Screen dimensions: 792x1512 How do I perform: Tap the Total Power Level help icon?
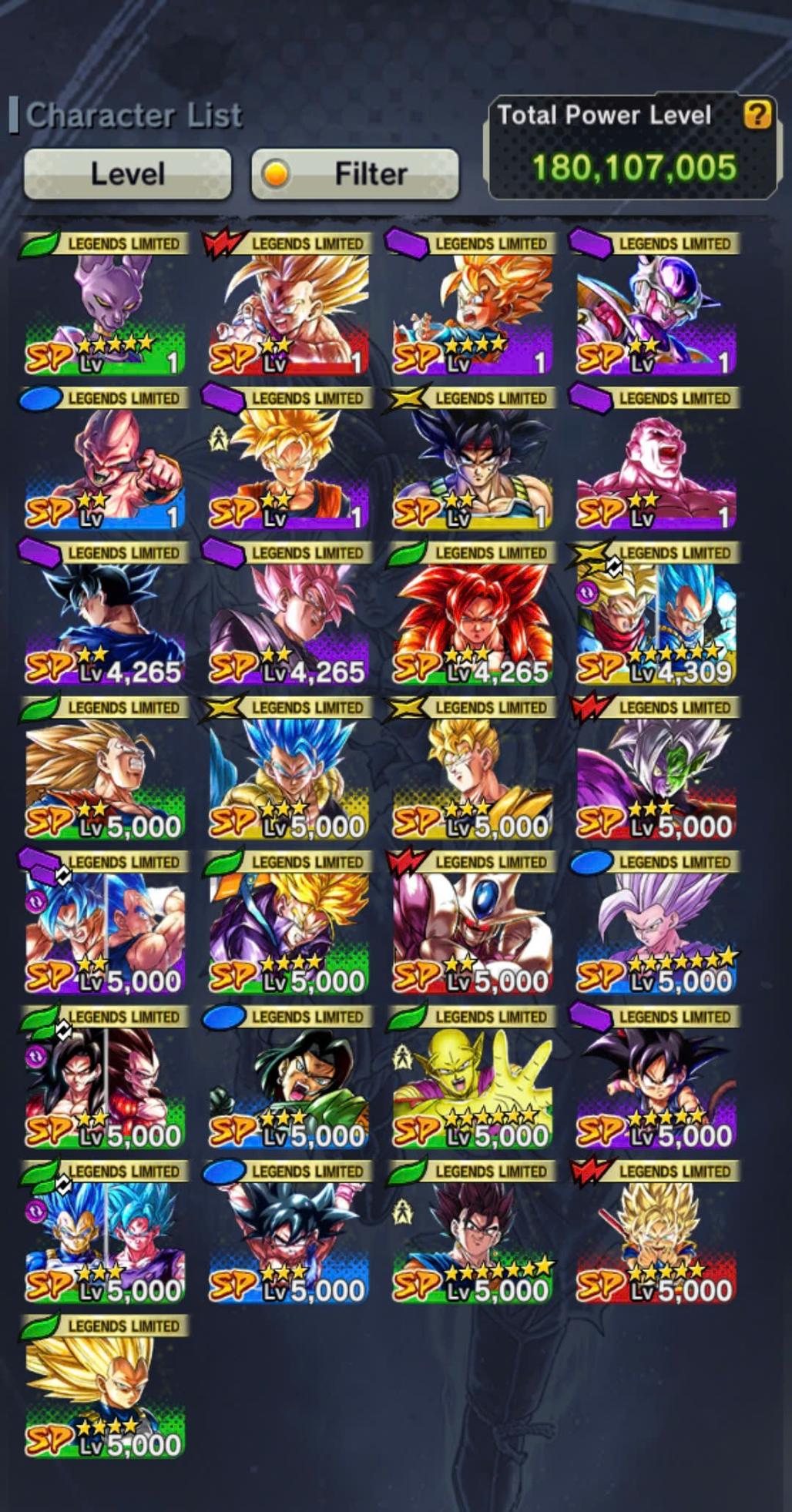(x=757, y=115)
